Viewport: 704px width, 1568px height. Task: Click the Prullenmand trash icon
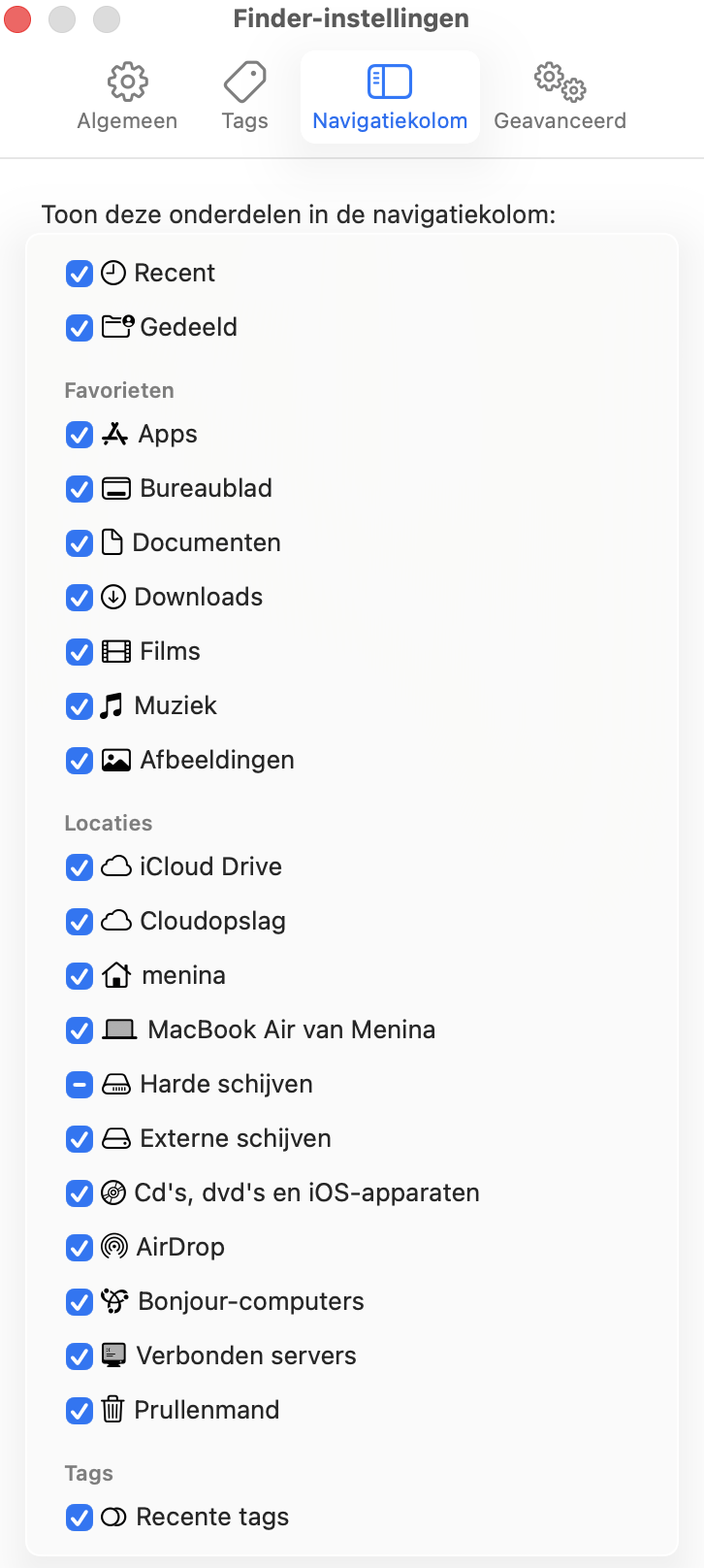[115, 1411]
